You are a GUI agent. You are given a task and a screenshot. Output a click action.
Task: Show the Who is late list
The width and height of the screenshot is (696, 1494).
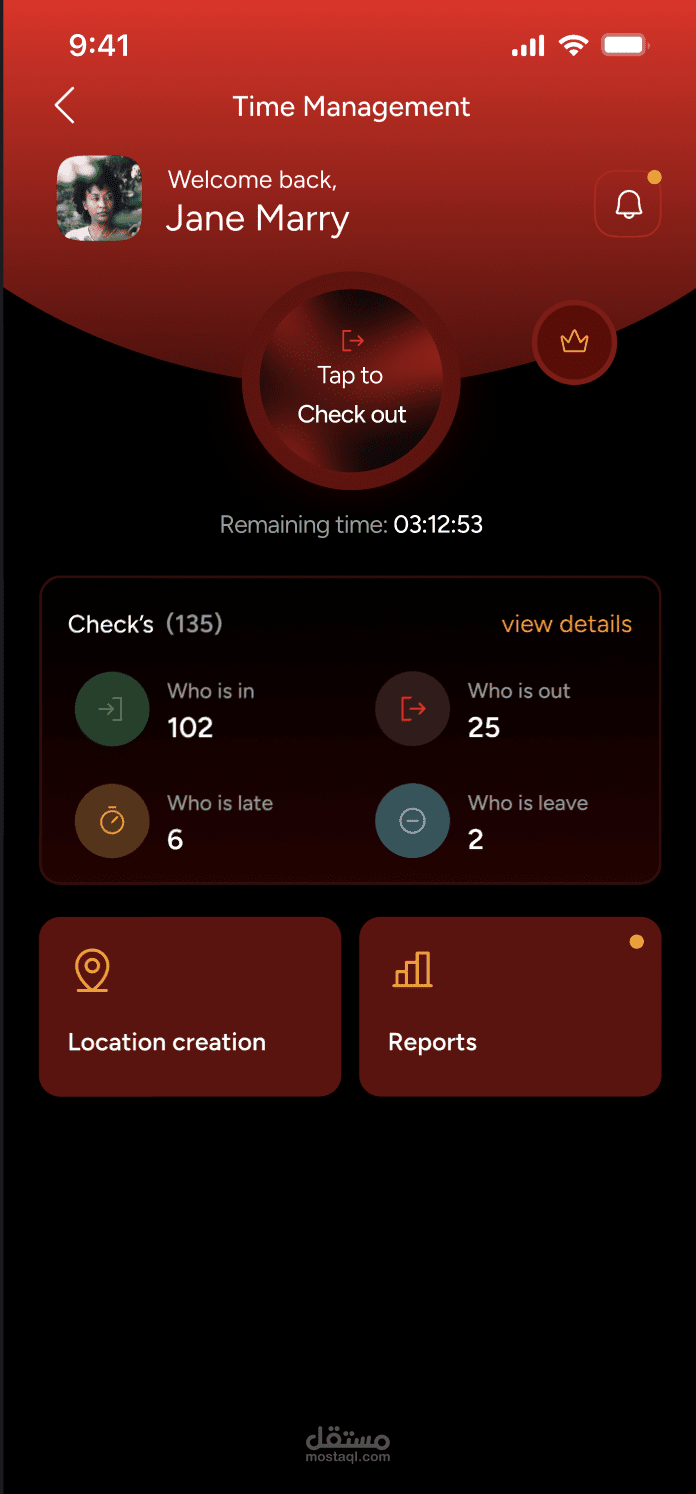coord(174,821)
